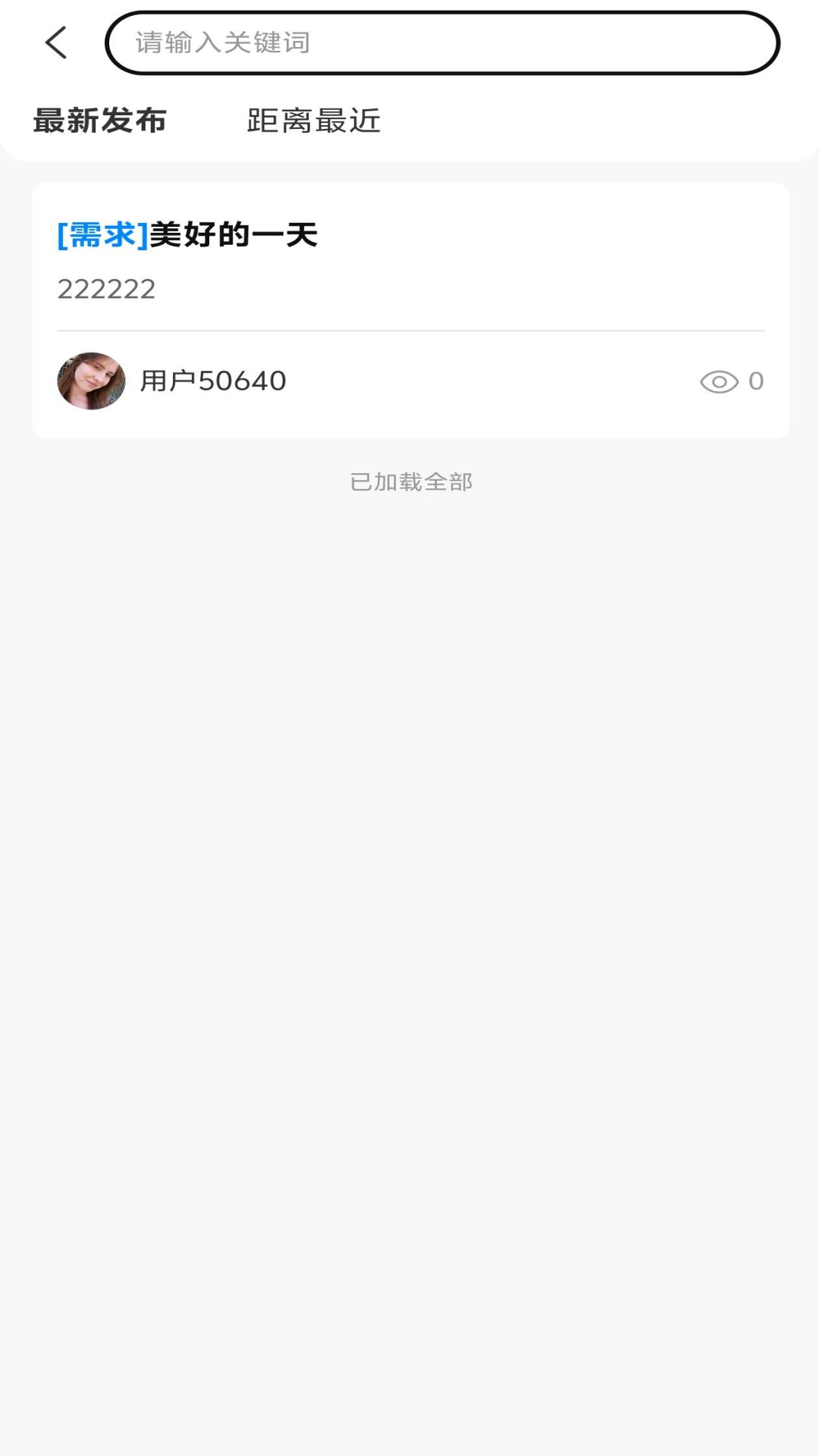Open the post titled 美好的一天
Screen dimensions: 819x1456
coord(235,235)
